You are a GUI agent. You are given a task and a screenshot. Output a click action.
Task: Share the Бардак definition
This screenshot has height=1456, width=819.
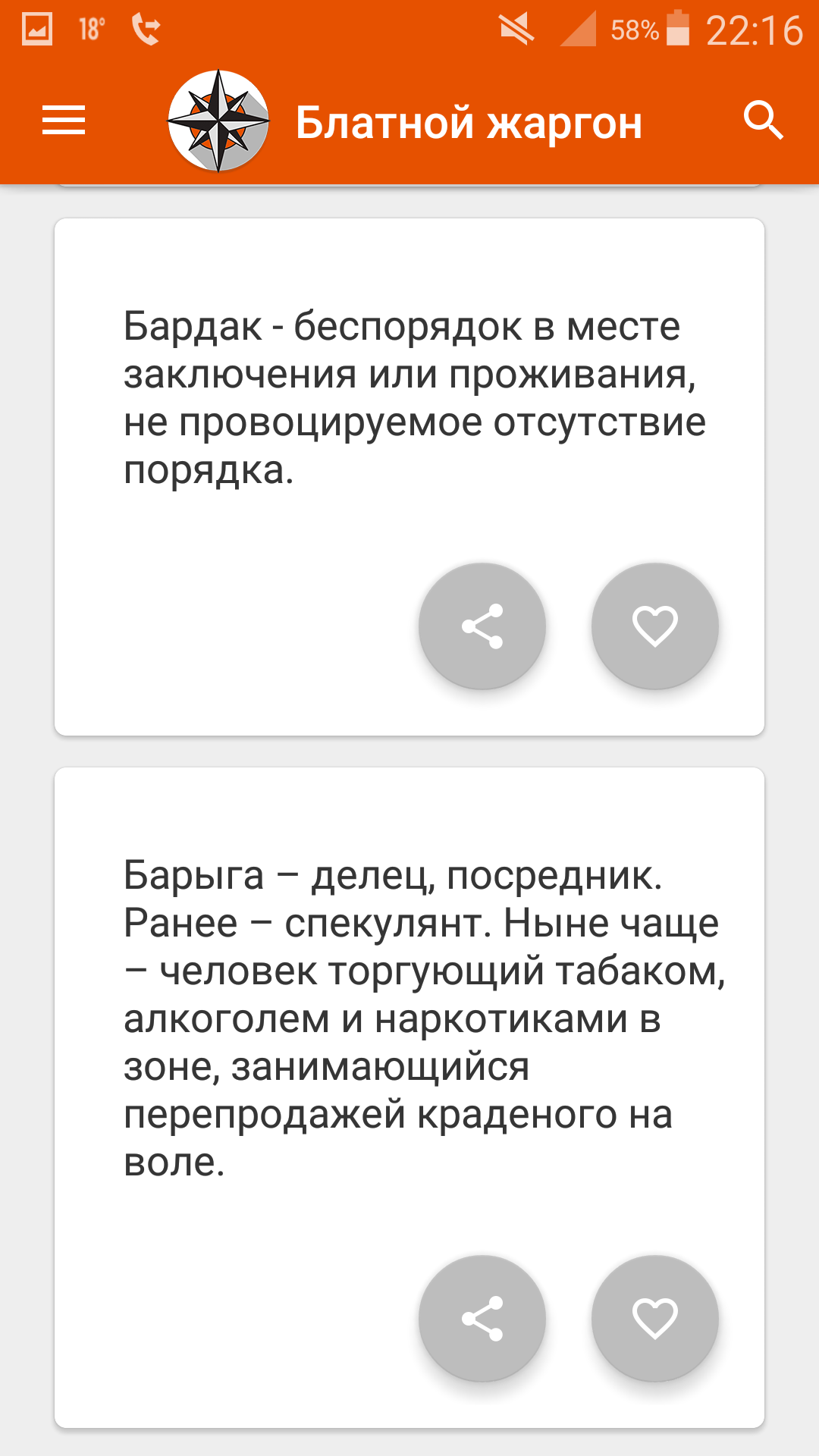tap(482, 626)
